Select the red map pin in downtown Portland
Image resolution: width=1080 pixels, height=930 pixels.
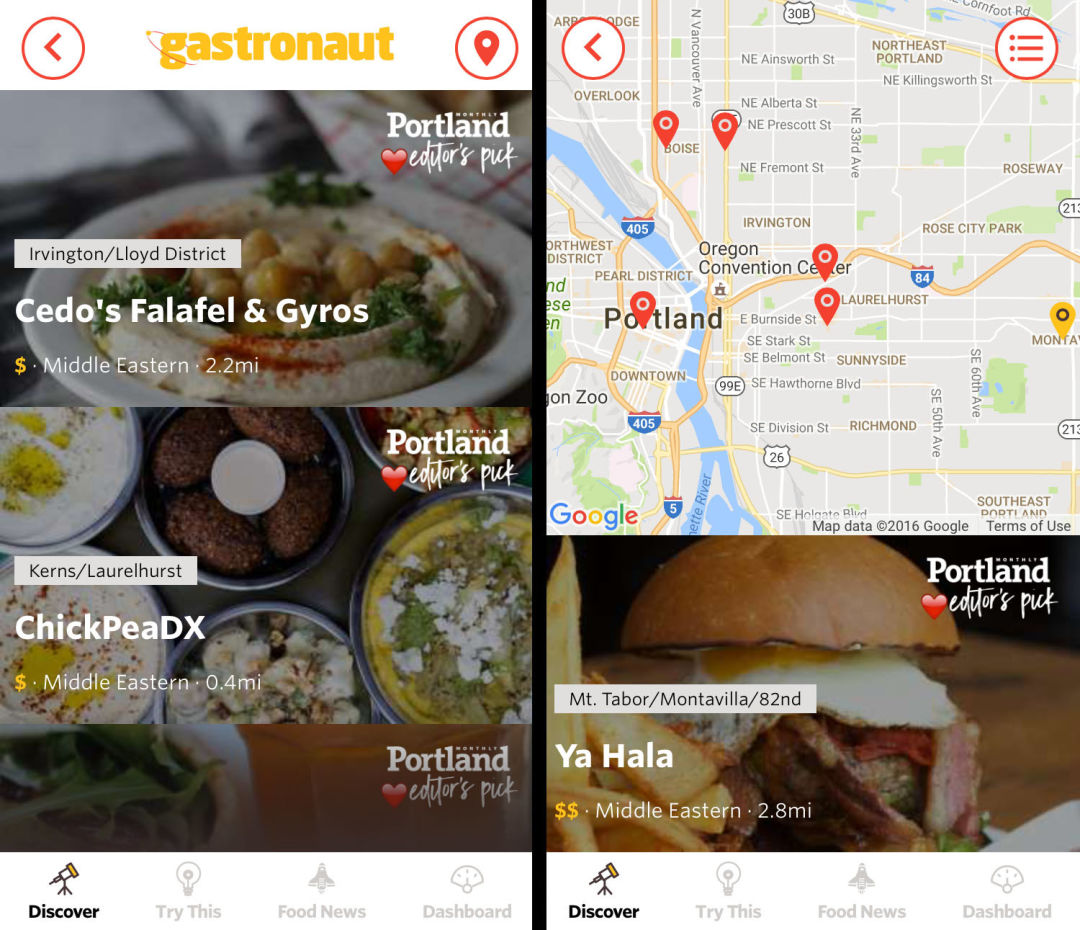pyautogui.click(x=643, y=308)
